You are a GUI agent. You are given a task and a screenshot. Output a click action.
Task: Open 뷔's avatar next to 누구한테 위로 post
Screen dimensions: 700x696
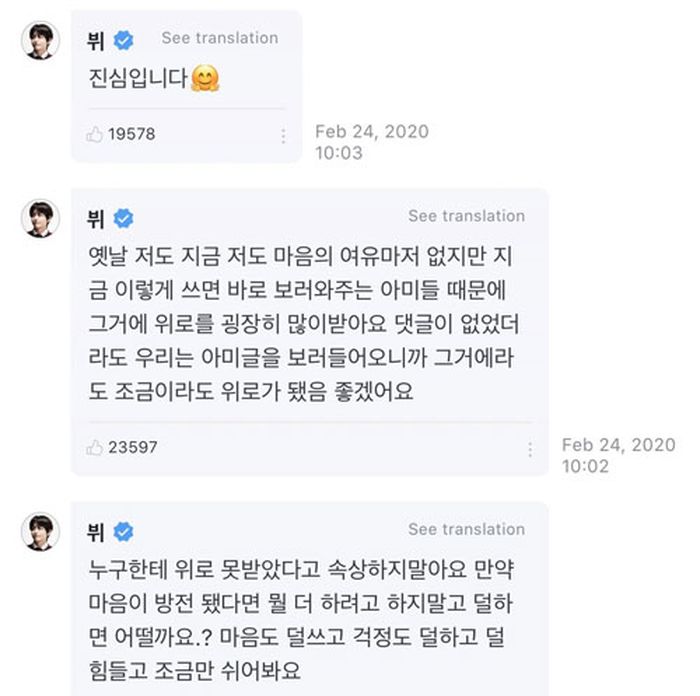point(40,532)
